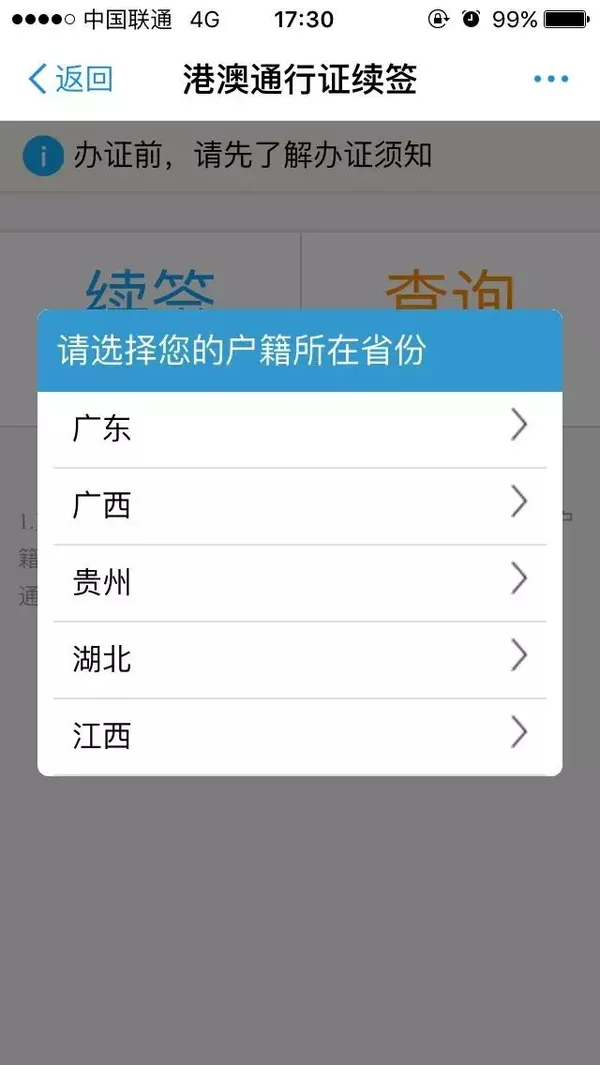Screen dimensions: 600x1065
Task: Select 广东 as household province
Action: (299, 429)
